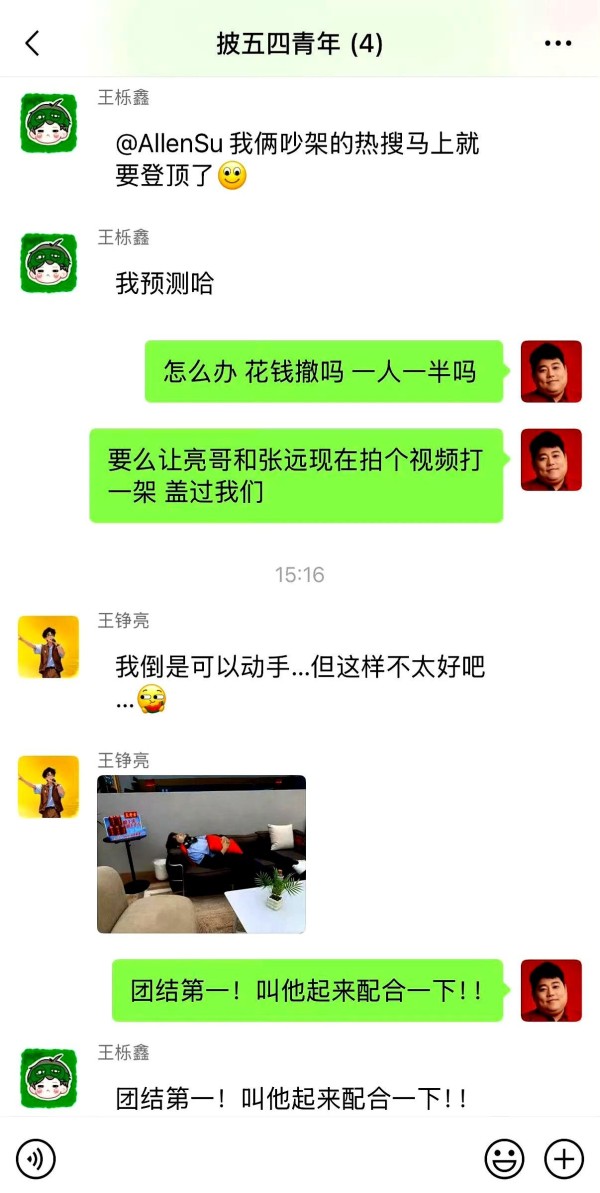This screenshot has height=1193, width=600.
Task: Switch to voice message input
Action: coord(36,1159)
